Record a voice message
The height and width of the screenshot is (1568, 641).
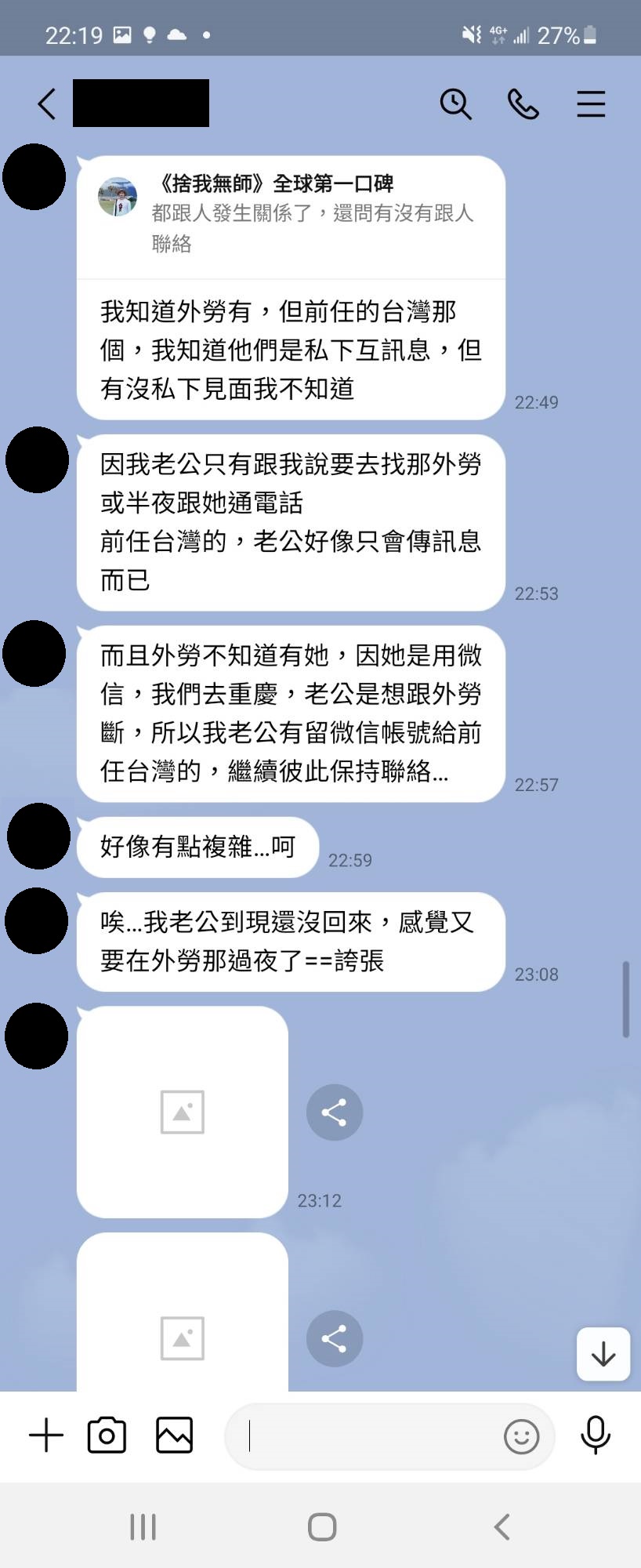pyautogui.click(x=595, y=1436)
